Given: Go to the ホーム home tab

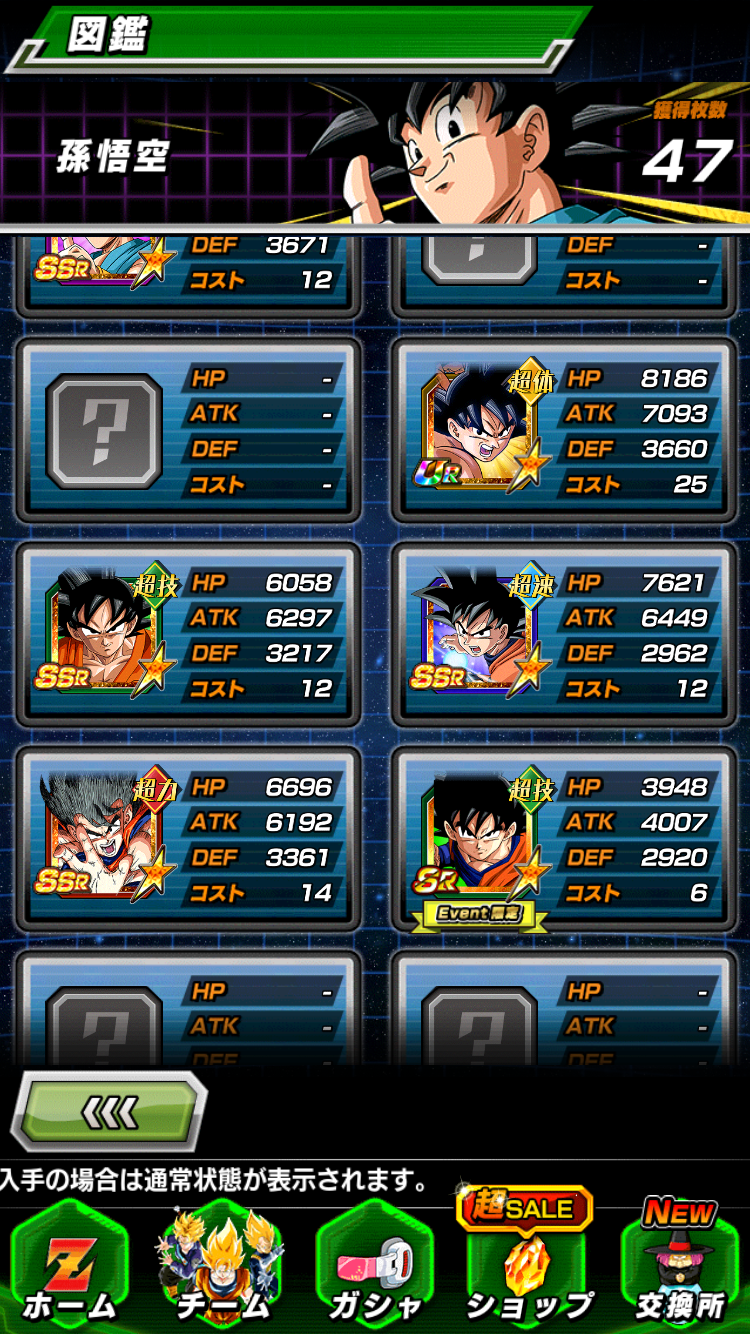Looking at the screenshot, I should (70, 1265).
